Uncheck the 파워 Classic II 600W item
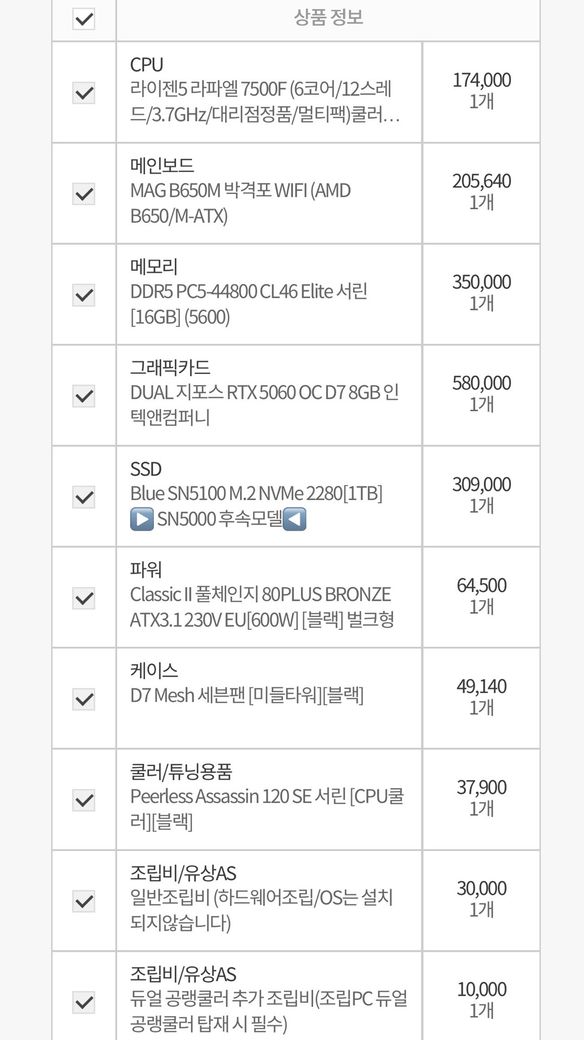 coord(84,598)
